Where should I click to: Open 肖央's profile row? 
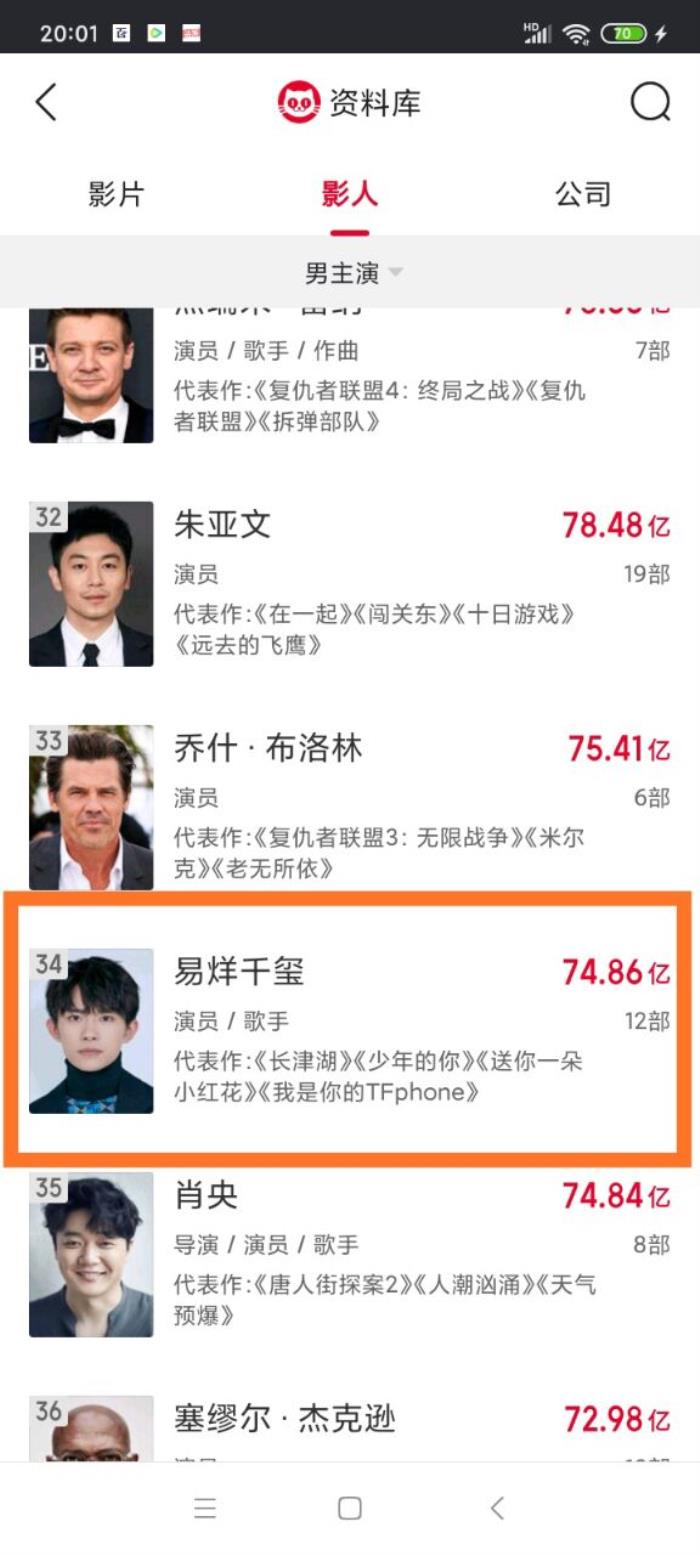click(x=350, y=1254)
